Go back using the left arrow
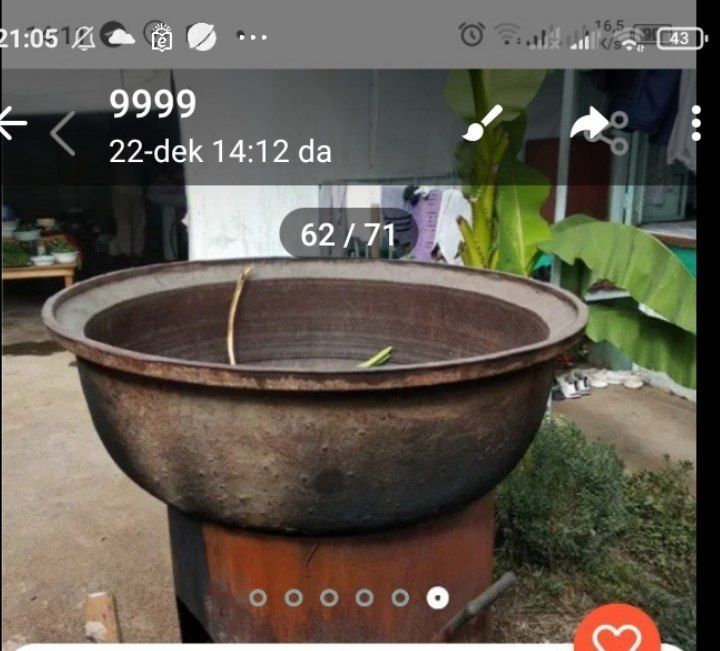The height and width of the screenshot is (651, 720). pos(12,124)
